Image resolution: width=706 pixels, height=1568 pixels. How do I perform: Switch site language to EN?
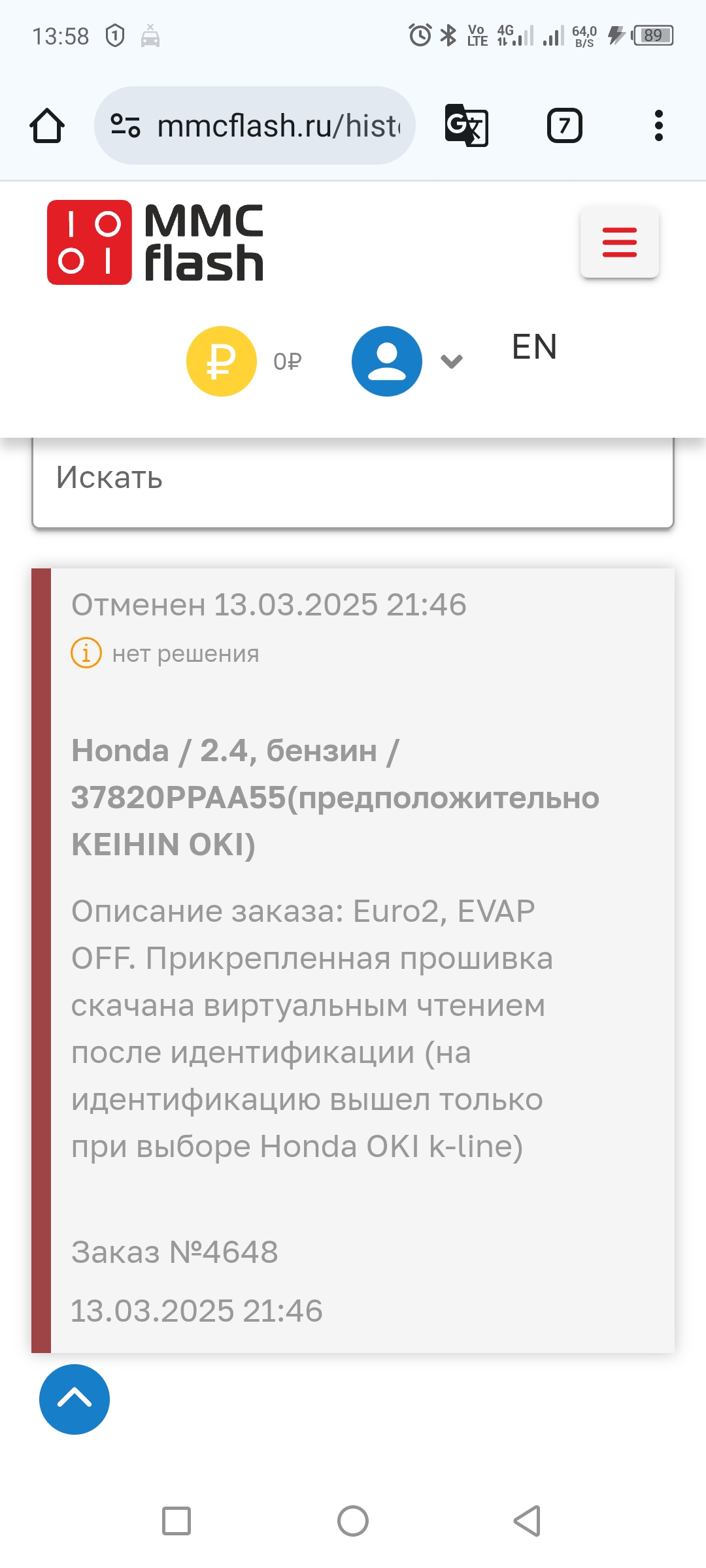point(534,346)
